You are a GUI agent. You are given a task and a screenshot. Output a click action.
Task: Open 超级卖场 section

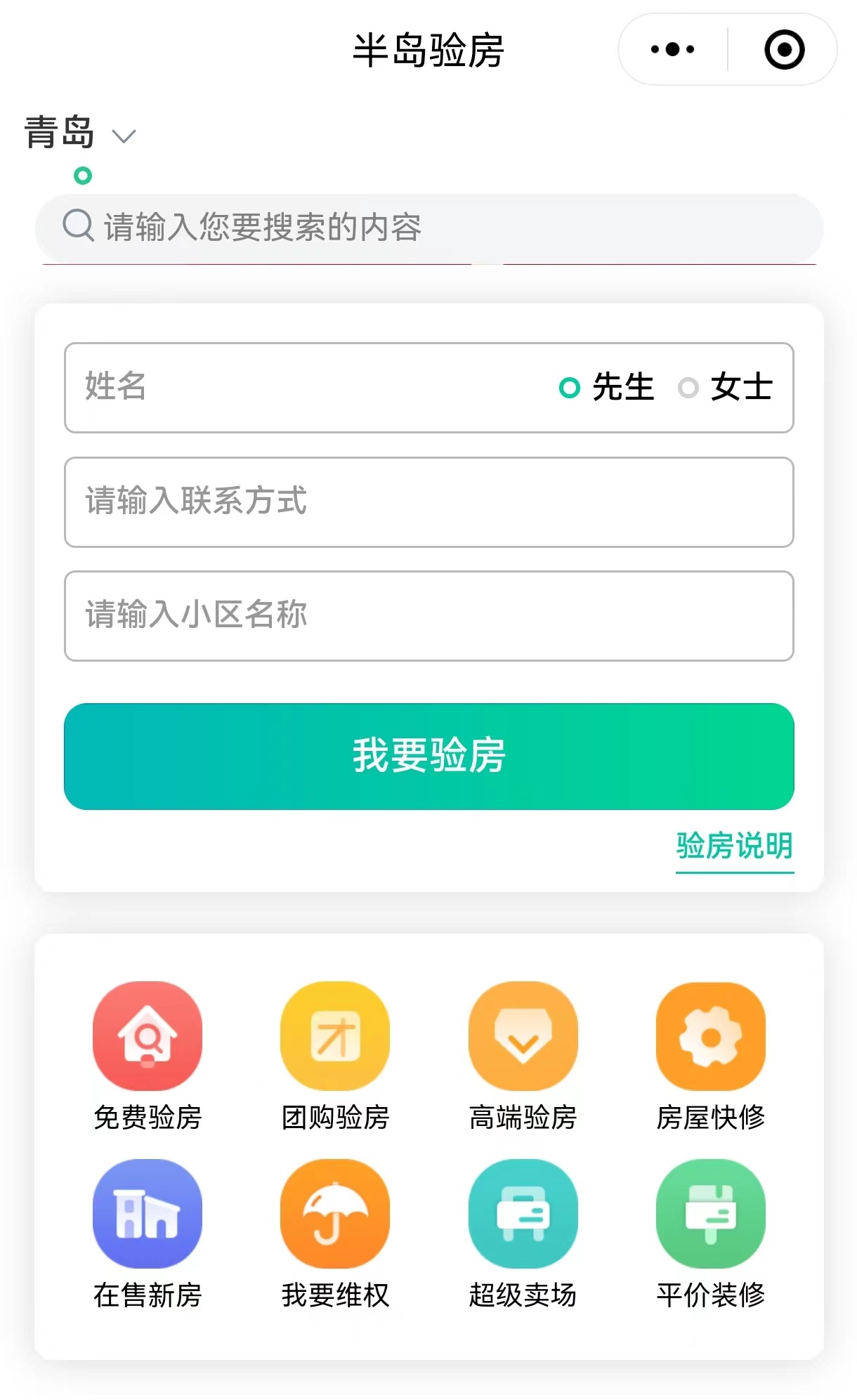[523, 1234]
